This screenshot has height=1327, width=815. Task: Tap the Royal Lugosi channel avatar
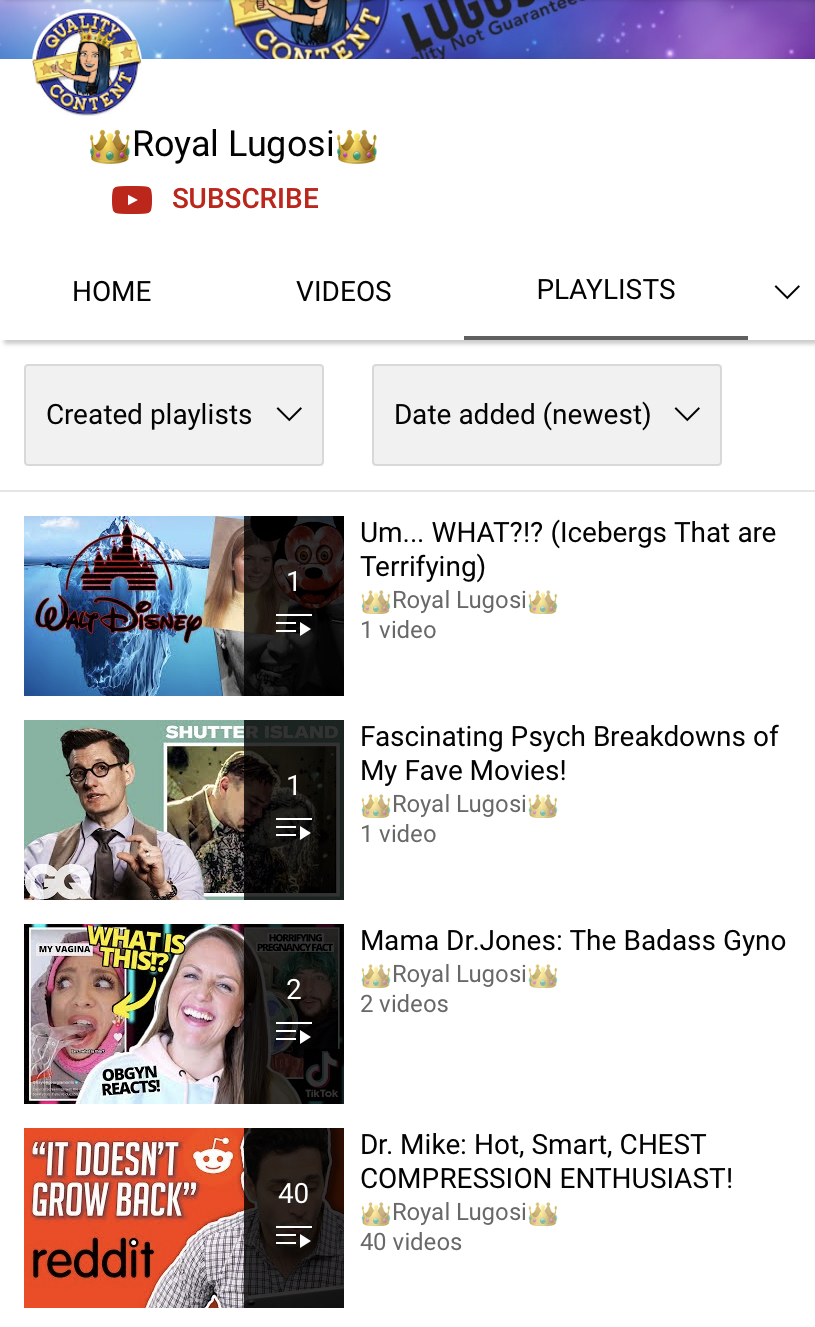point(86,62)
